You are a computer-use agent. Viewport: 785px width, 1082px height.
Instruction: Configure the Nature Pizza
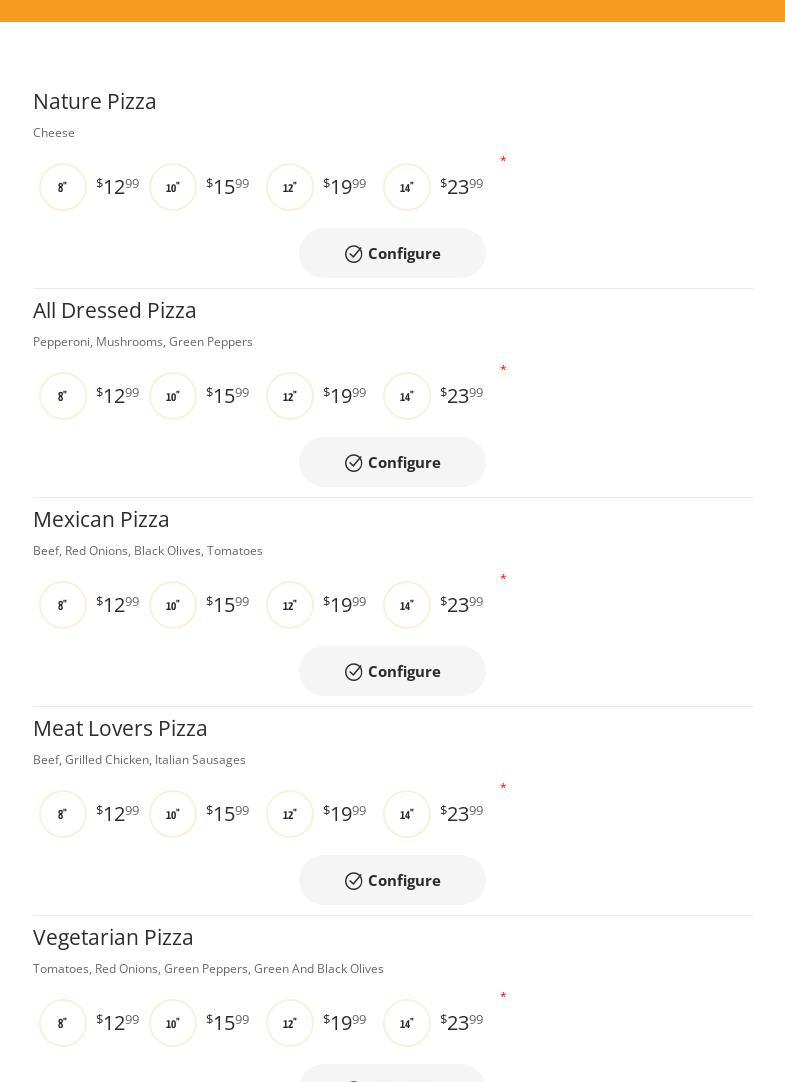392,253
